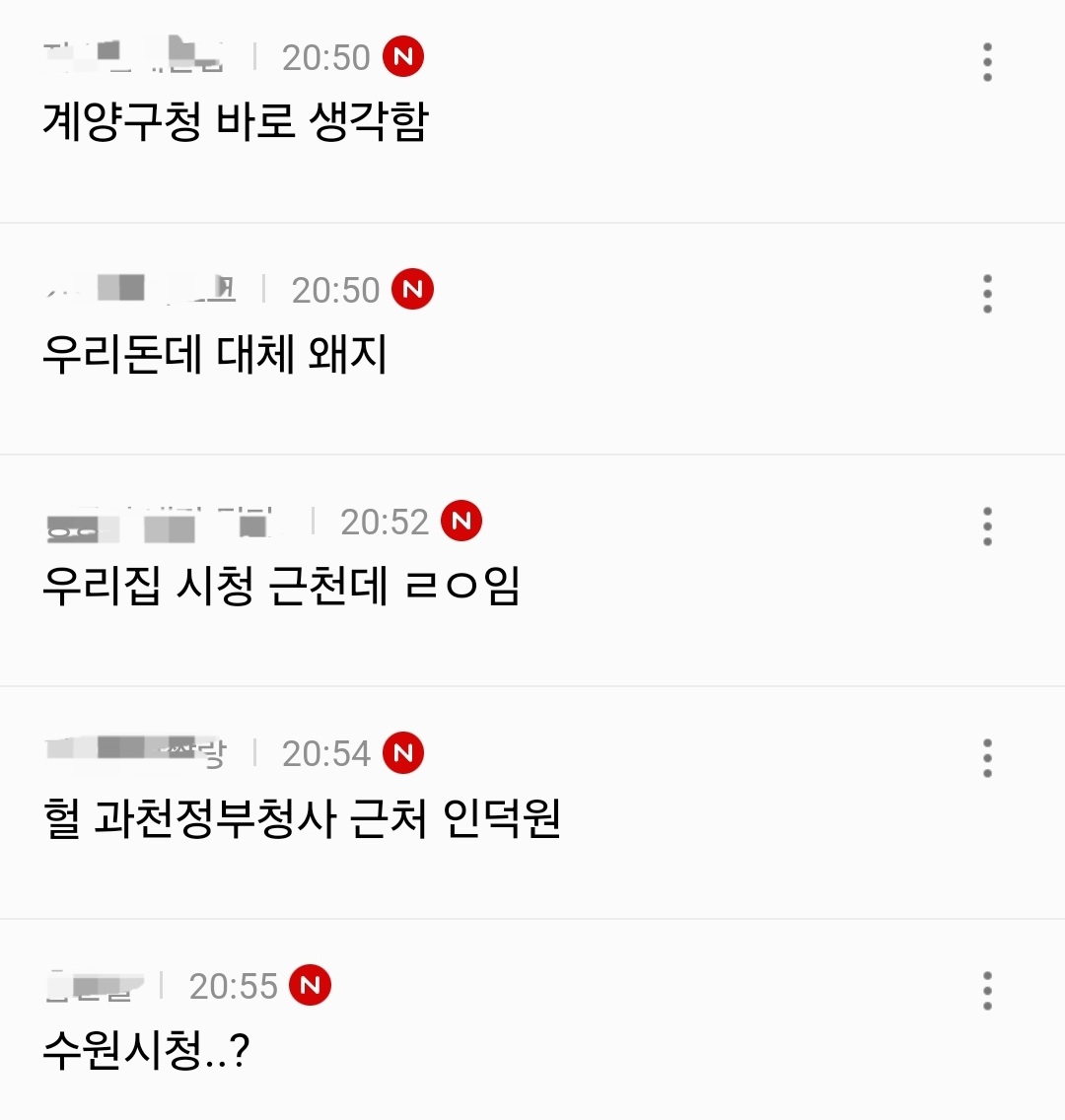The image size is (1065, 1120).
Task: Tap the three-dot menu beside 우리집 시청 근천데 ㄹㅇ임
Action: 987,526
